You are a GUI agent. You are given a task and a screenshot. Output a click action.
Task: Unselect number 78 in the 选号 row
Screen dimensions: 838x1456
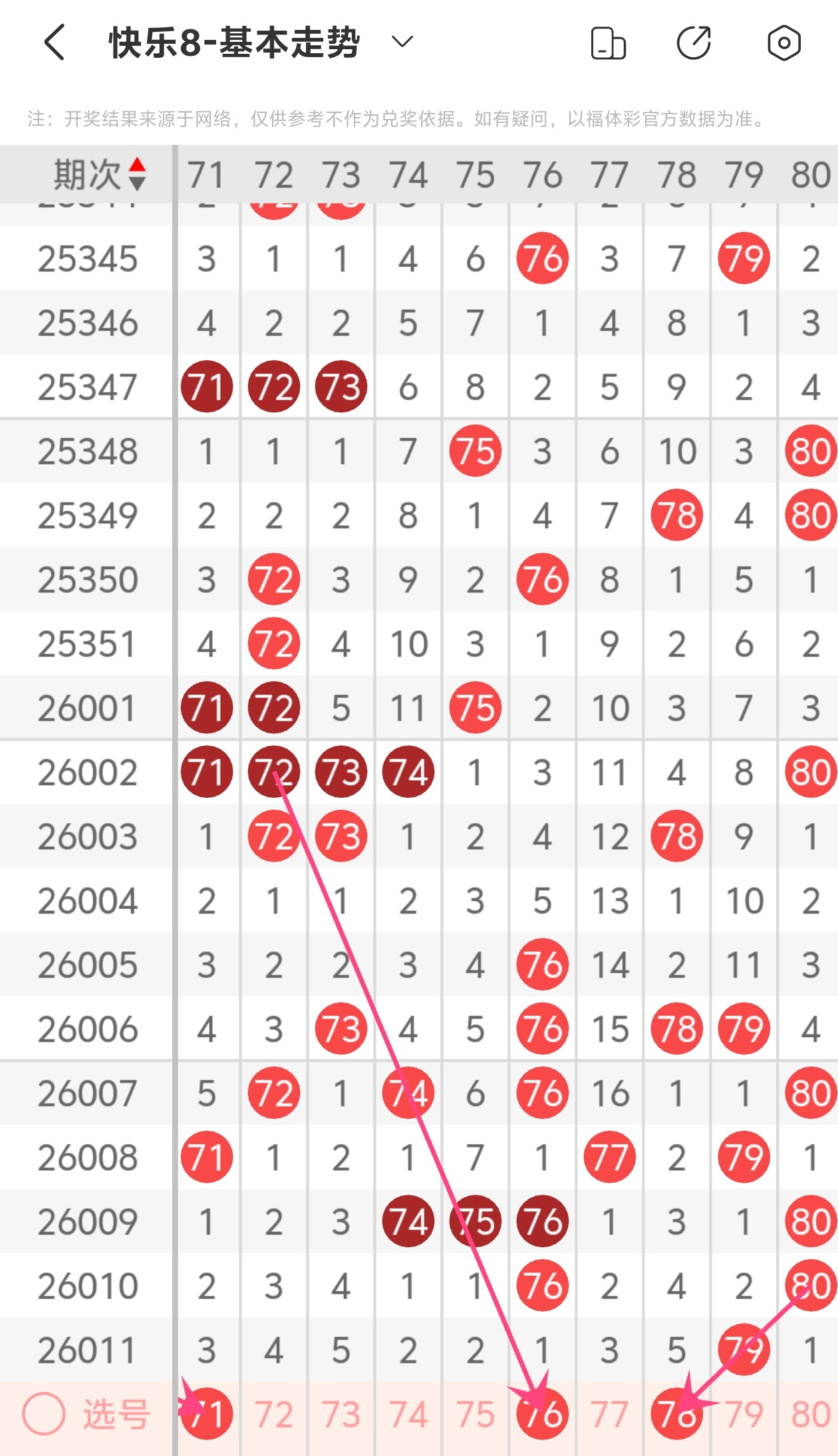coord(677,1413)
